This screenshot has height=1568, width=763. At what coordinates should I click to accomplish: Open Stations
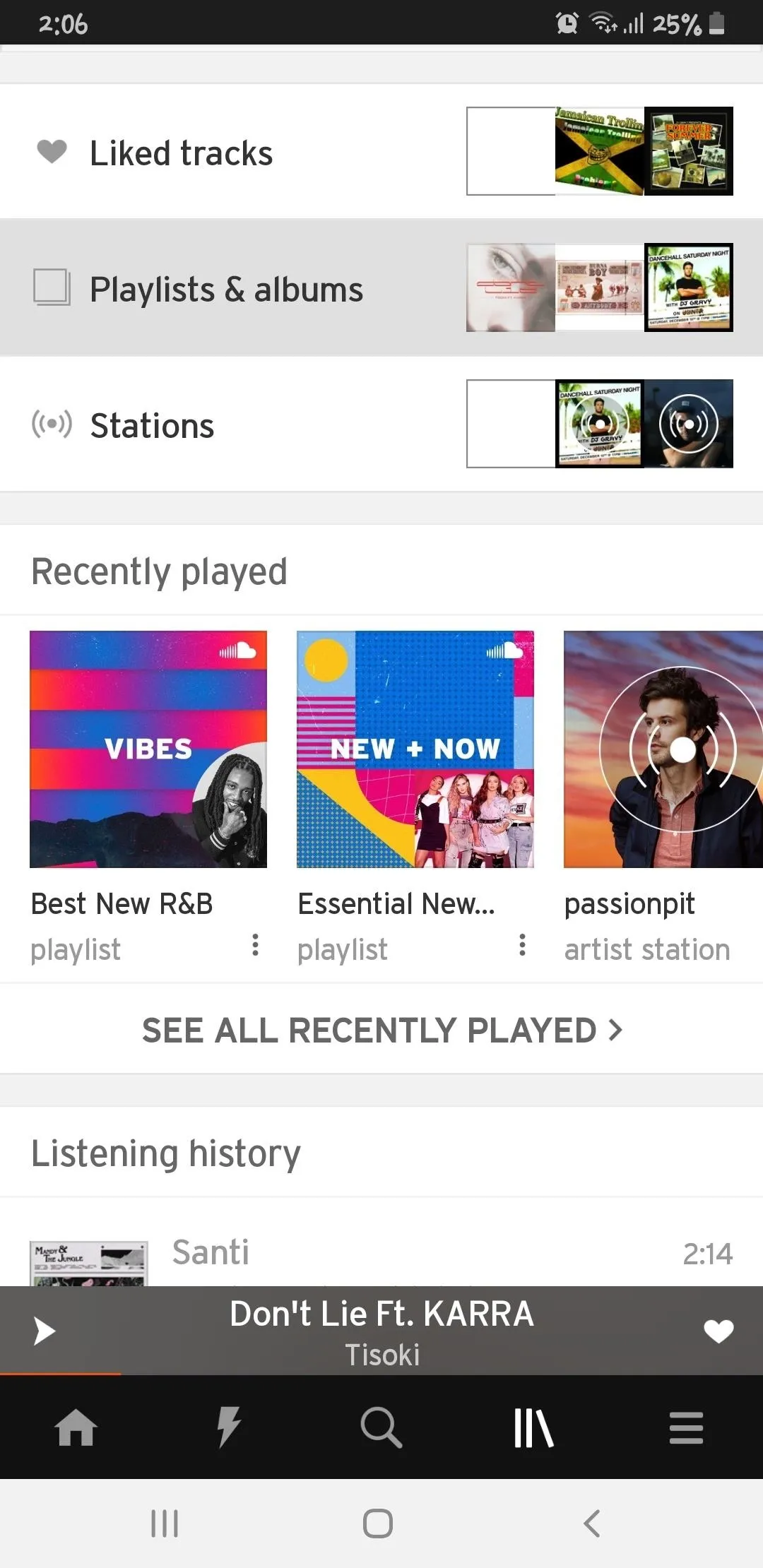click(x=381, y=424)
